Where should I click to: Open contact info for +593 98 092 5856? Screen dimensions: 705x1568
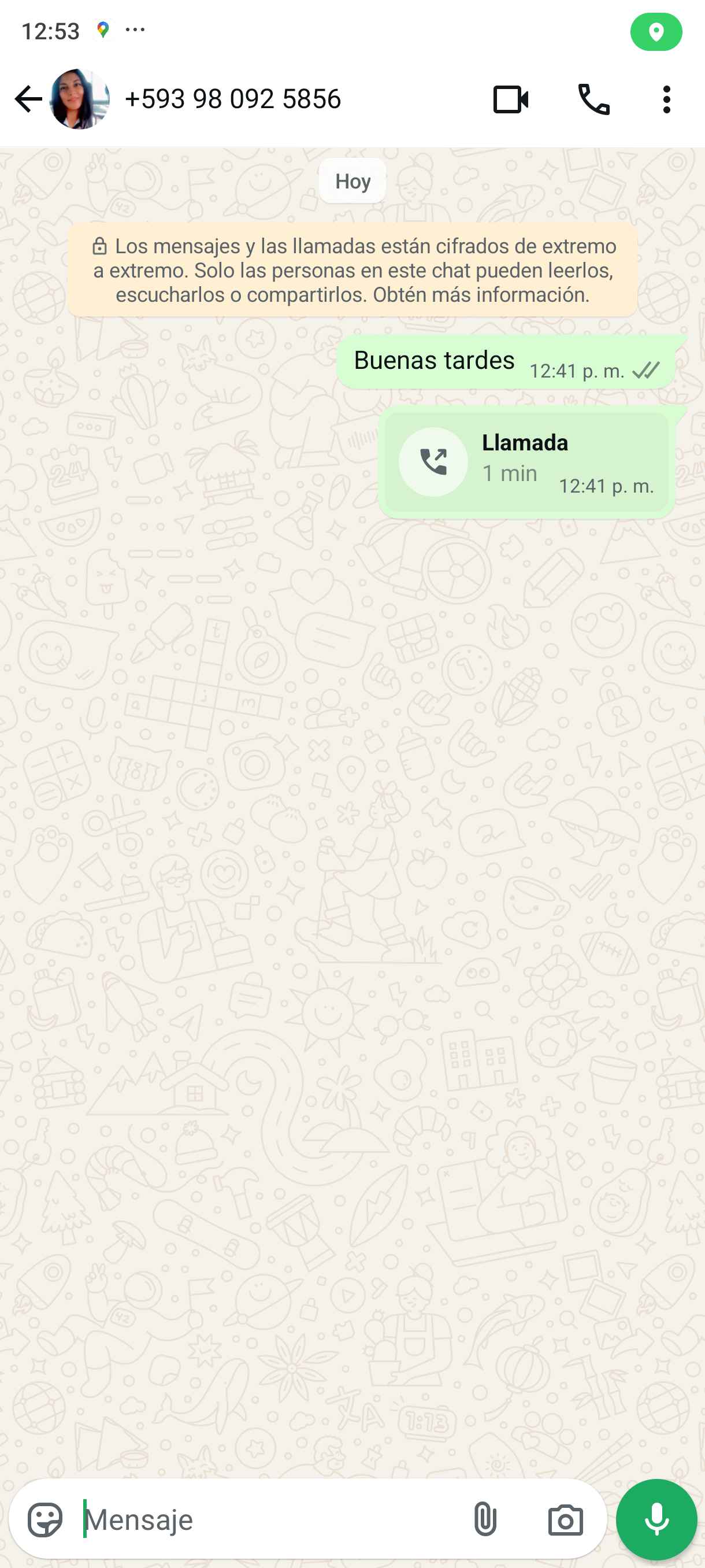tap(232, 99)
